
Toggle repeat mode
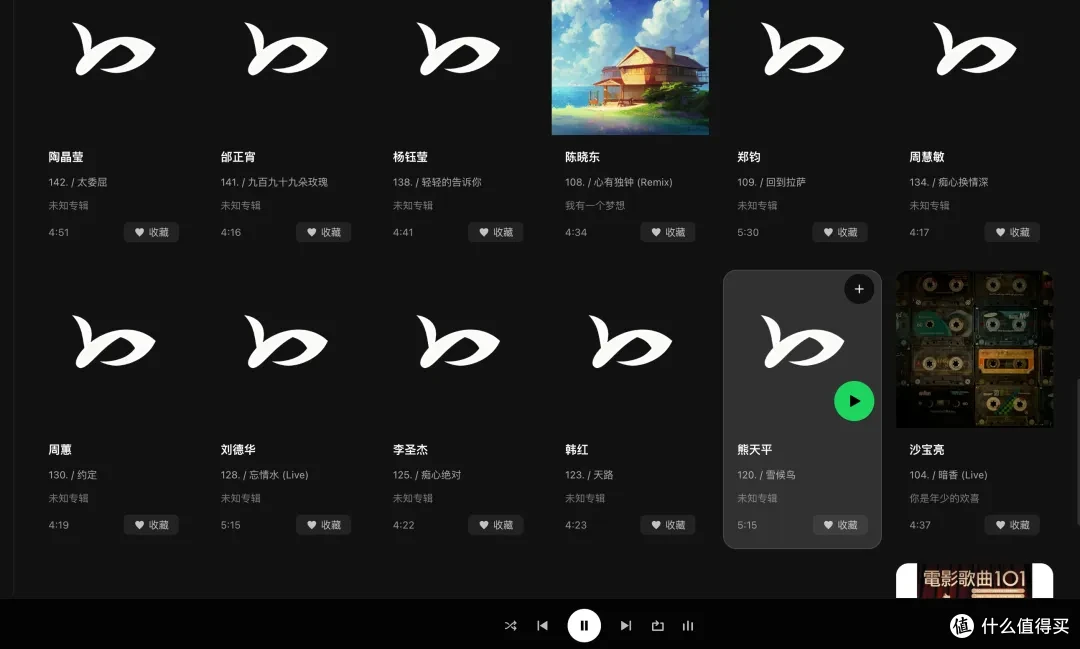point(657,626)
